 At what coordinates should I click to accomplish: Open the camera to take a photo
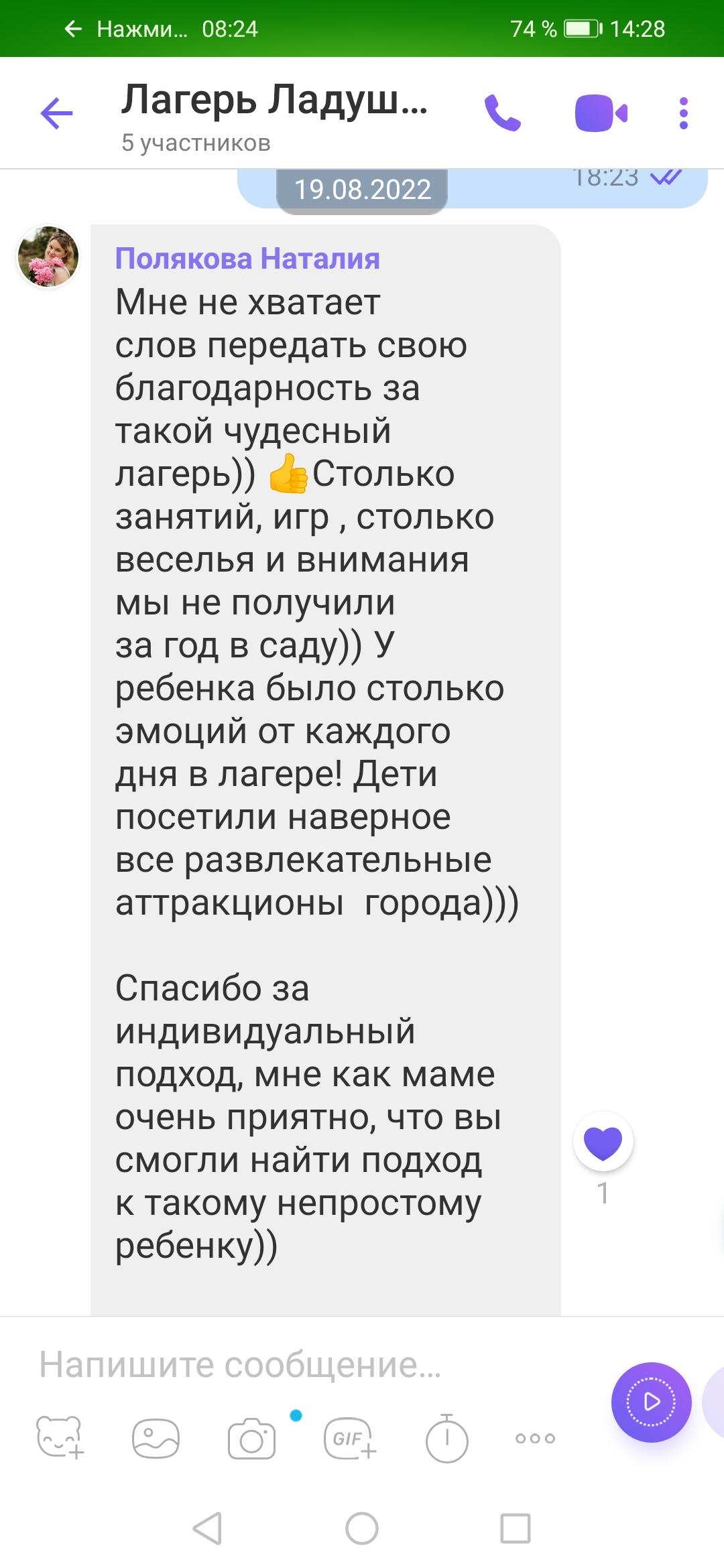pyautogui.click(x=251, y=1439)
